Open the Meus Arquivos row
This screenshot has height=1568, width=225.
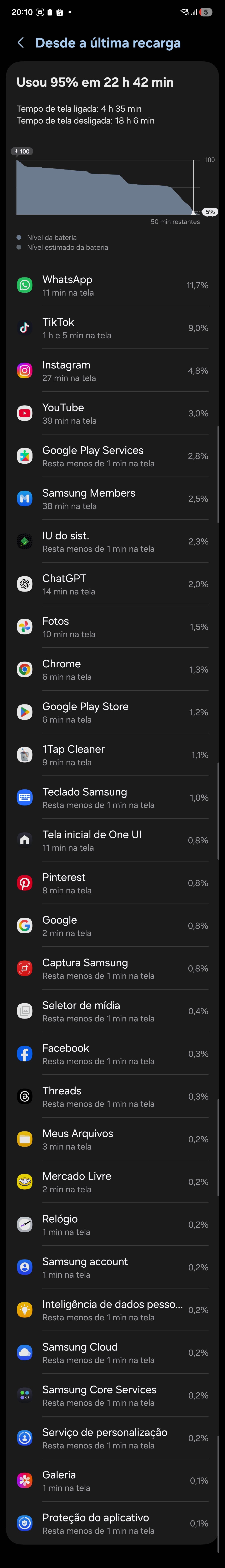pos(112,1139)
